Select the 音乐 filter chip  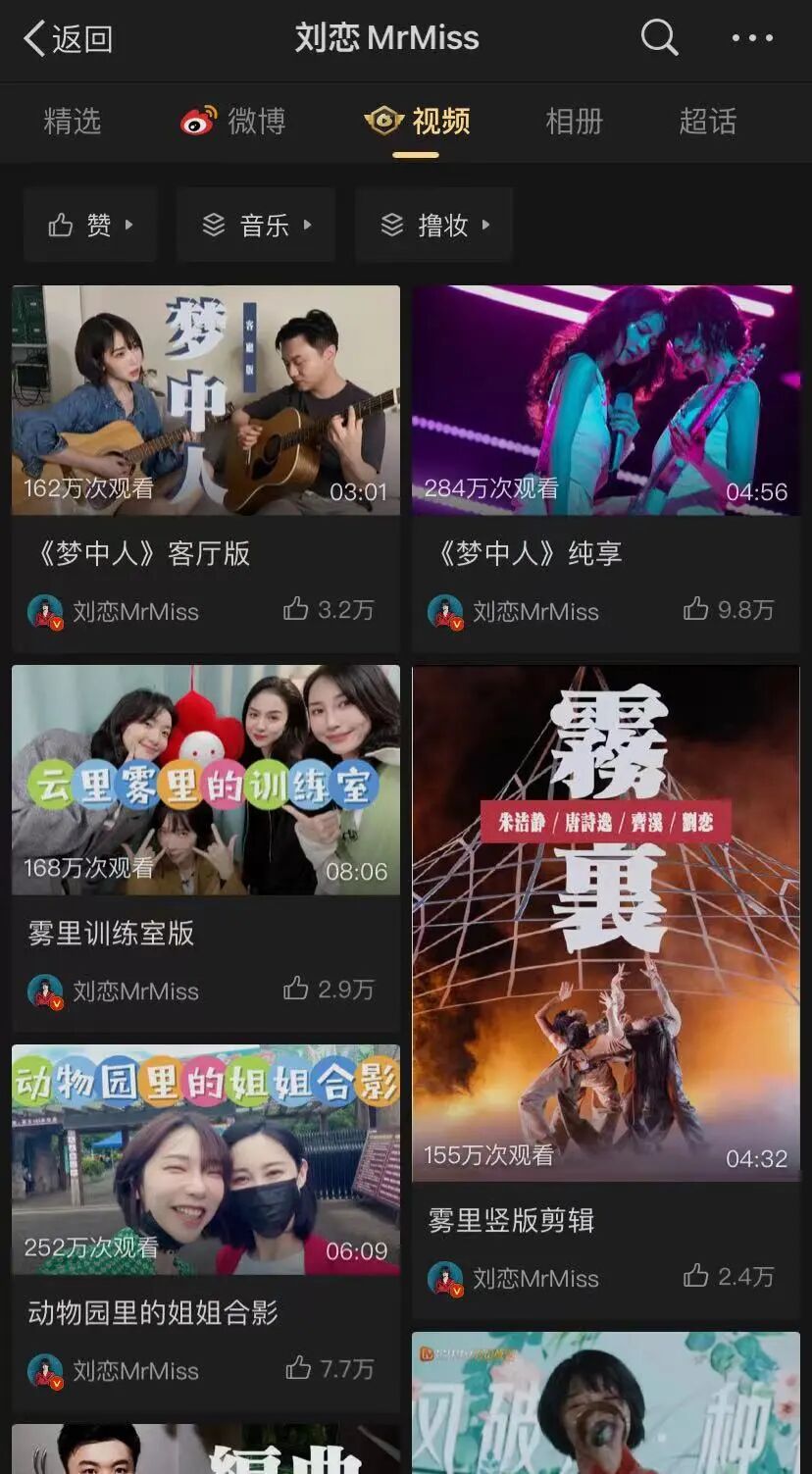click(x=255, y=226)
